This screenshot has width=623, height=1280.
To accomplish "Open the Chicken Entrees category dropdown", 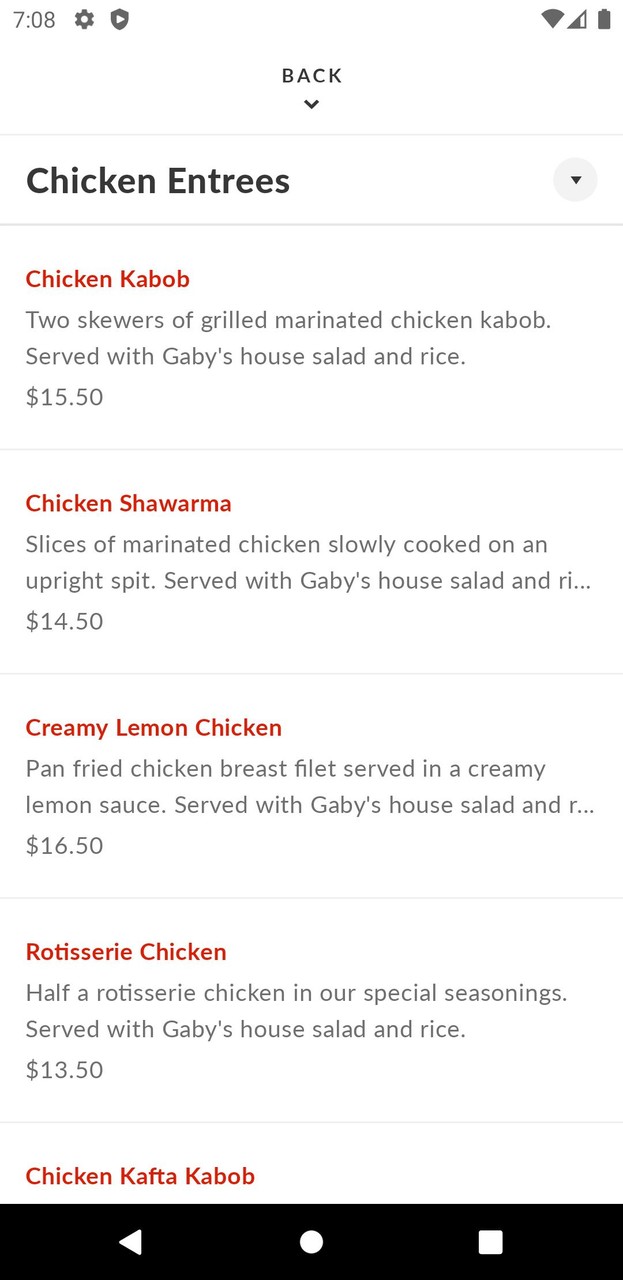I will pos(575,180).
